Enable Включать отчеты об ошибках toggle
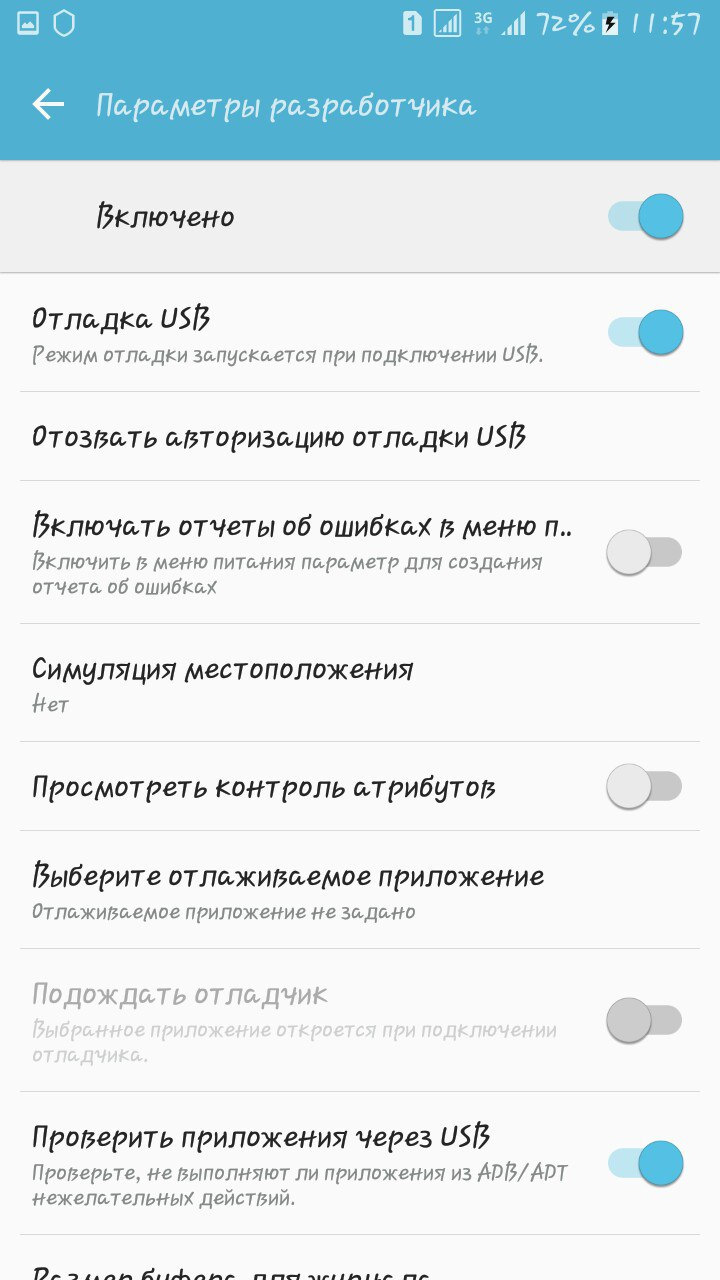 click(645, 552)
